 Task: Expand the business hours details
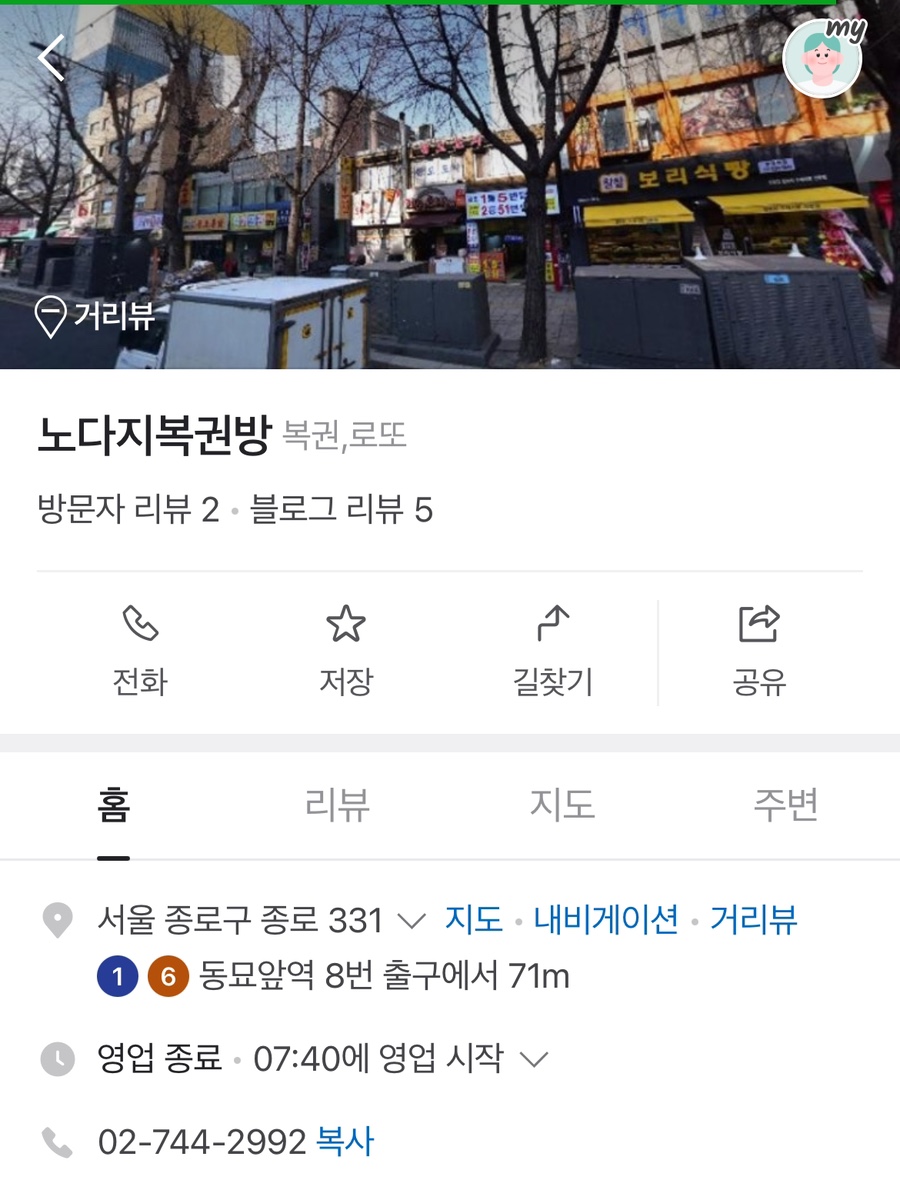536,1059
